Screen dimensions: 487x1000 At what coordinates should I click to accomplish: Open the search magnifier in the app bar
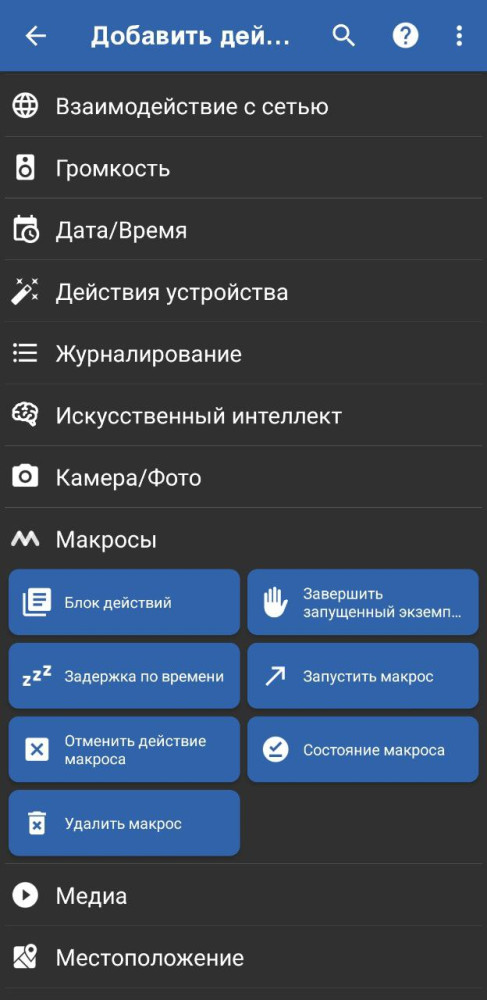coord(344,36)
